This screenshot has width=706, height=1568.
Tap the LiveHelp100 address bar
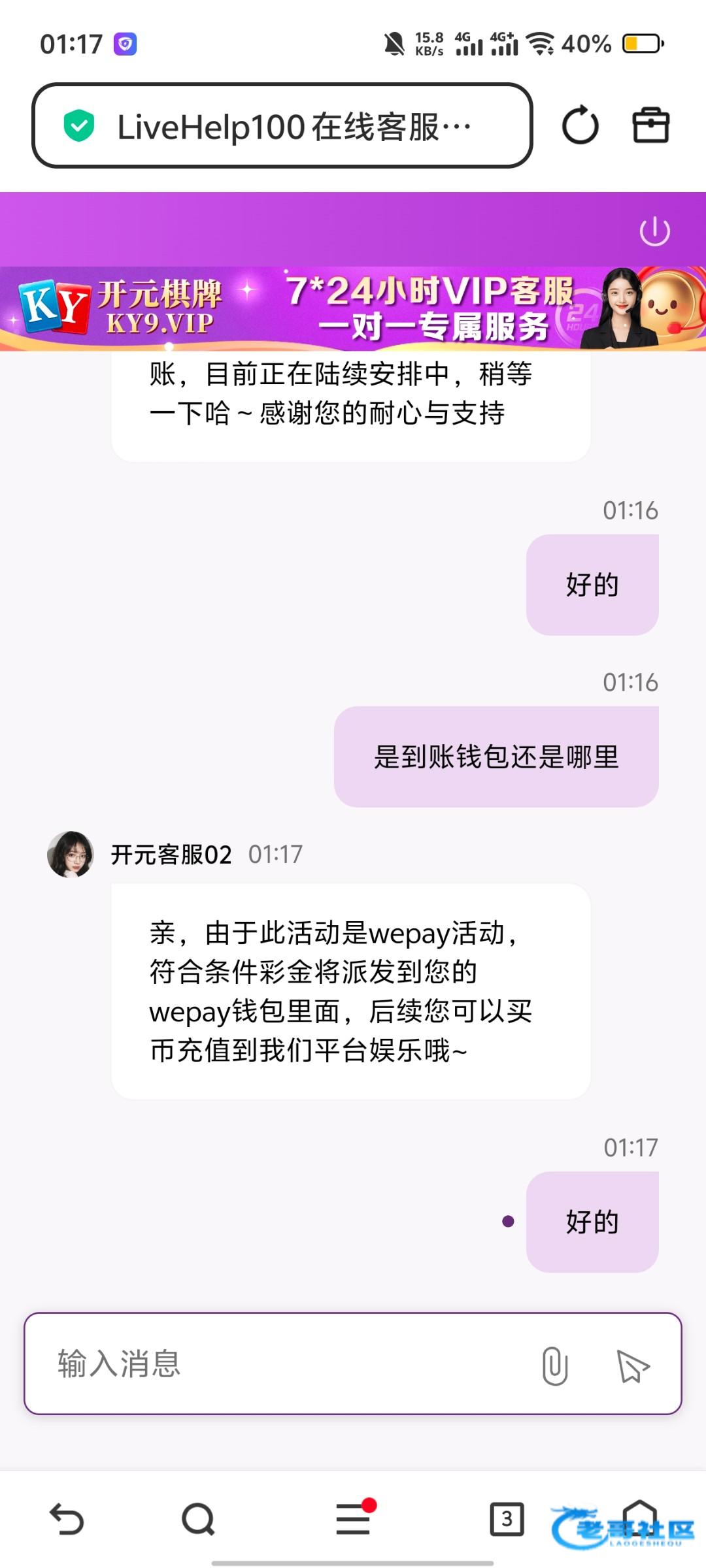(x=281, y=125)
